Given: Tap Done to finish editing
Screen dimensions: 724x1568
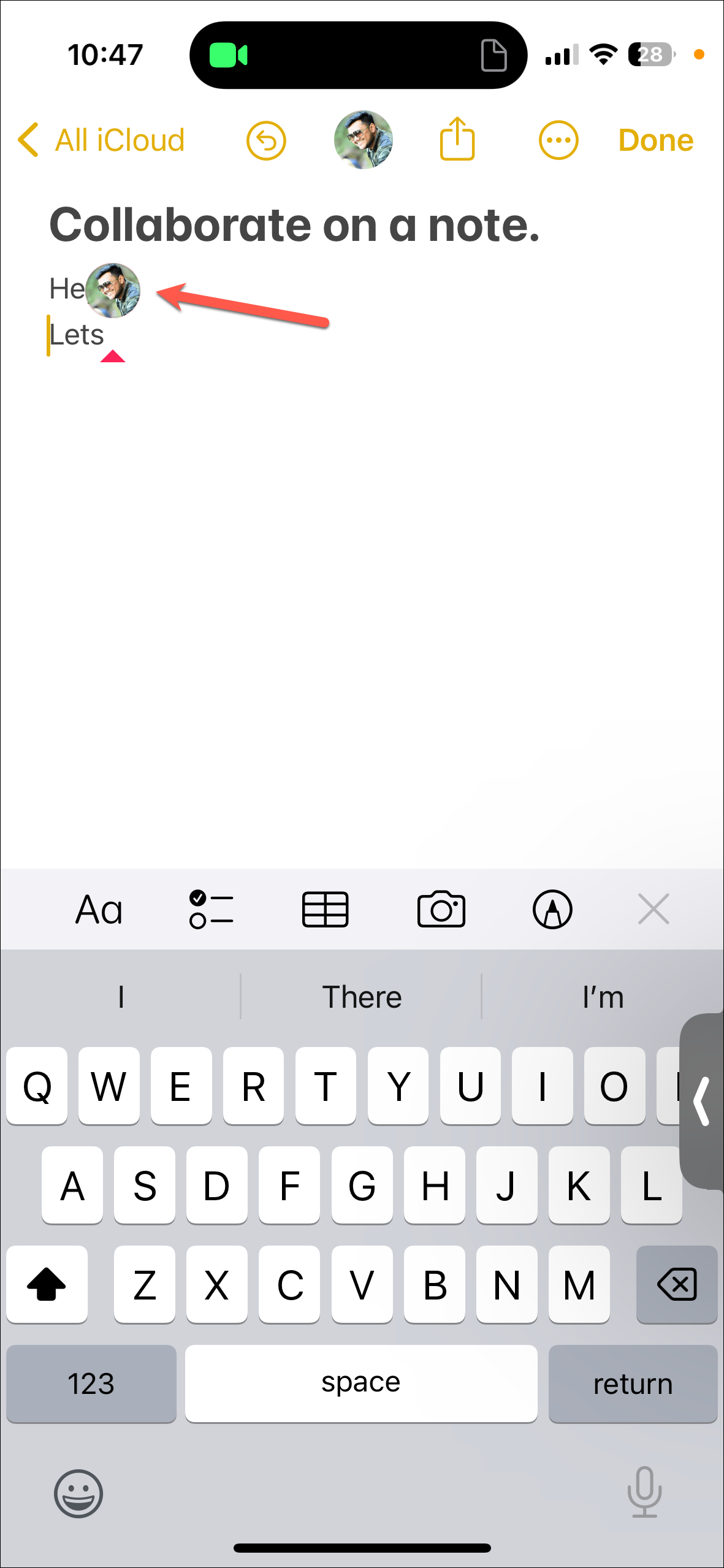Looking at the screenshot, I should point(655,140).
